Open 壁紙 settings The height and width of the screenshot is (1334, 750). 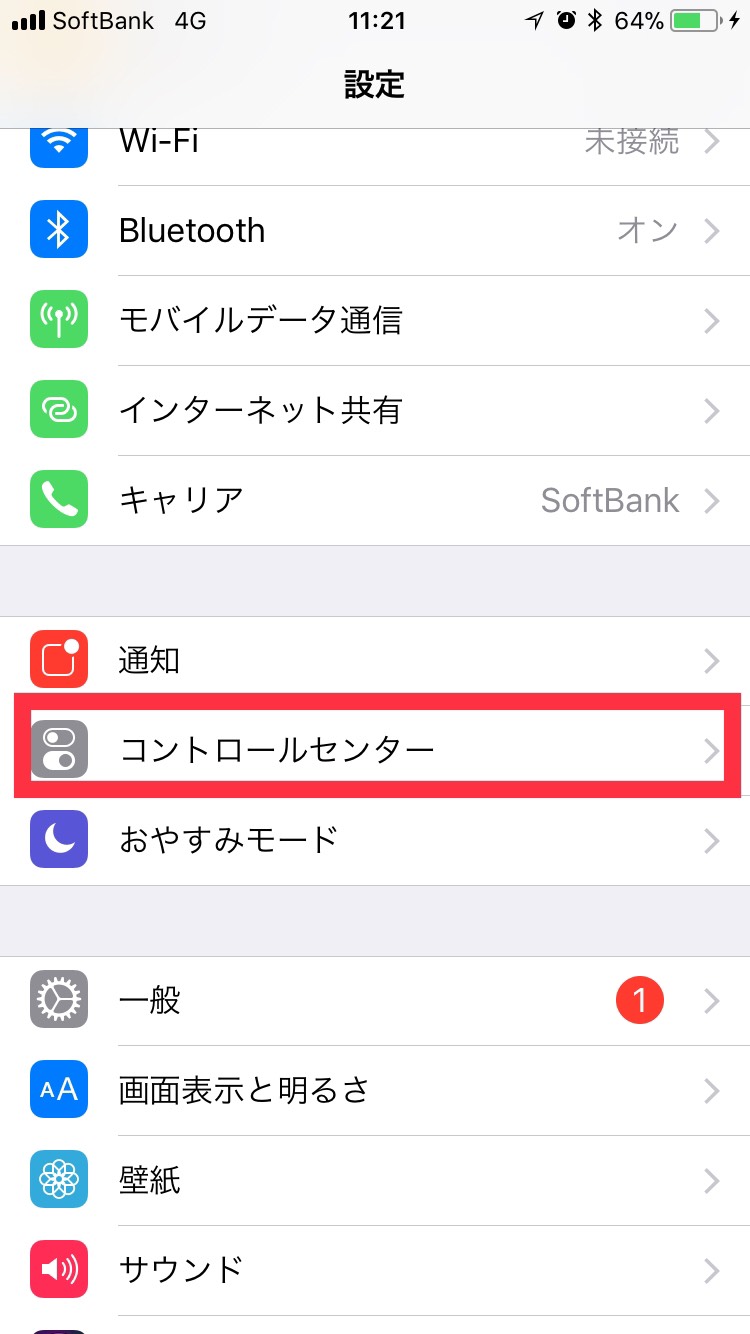pyautogui.click(x=375, y=1180)
